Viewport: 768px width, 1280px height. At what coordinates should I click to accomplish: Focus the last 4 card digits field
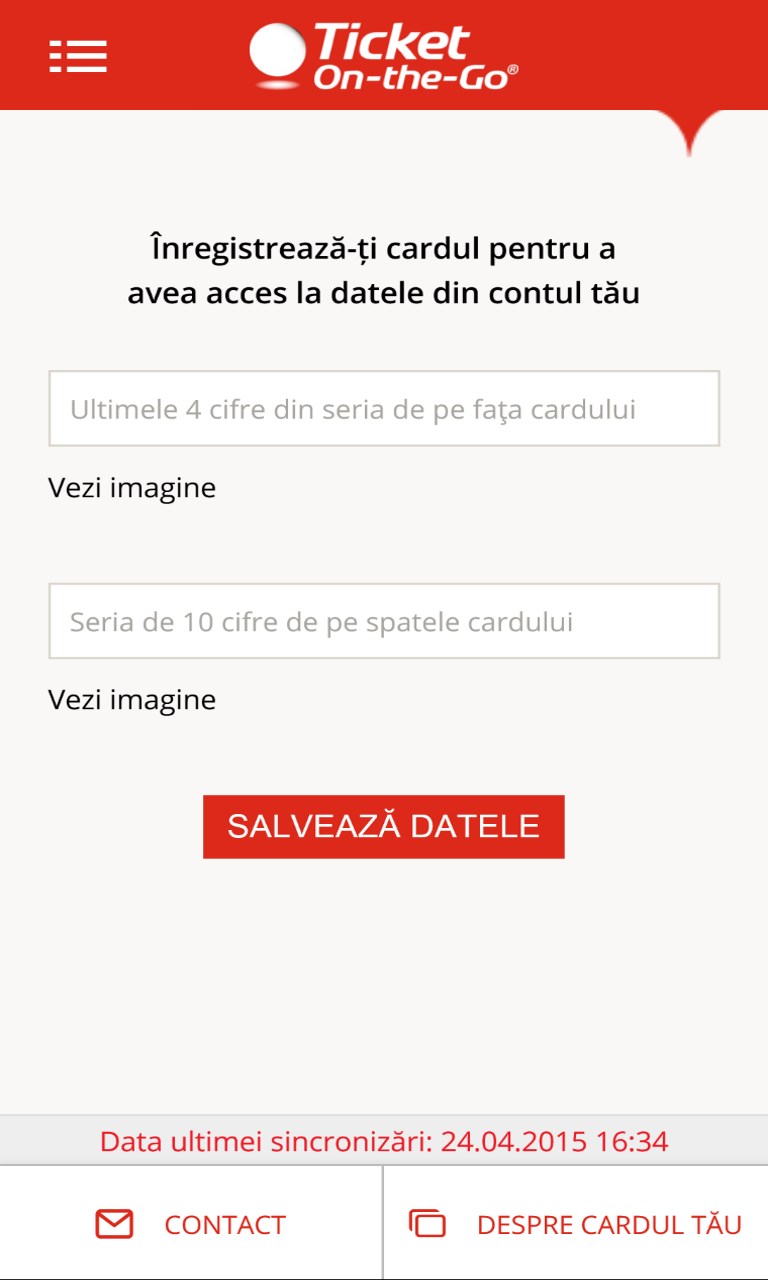[384, 409]
